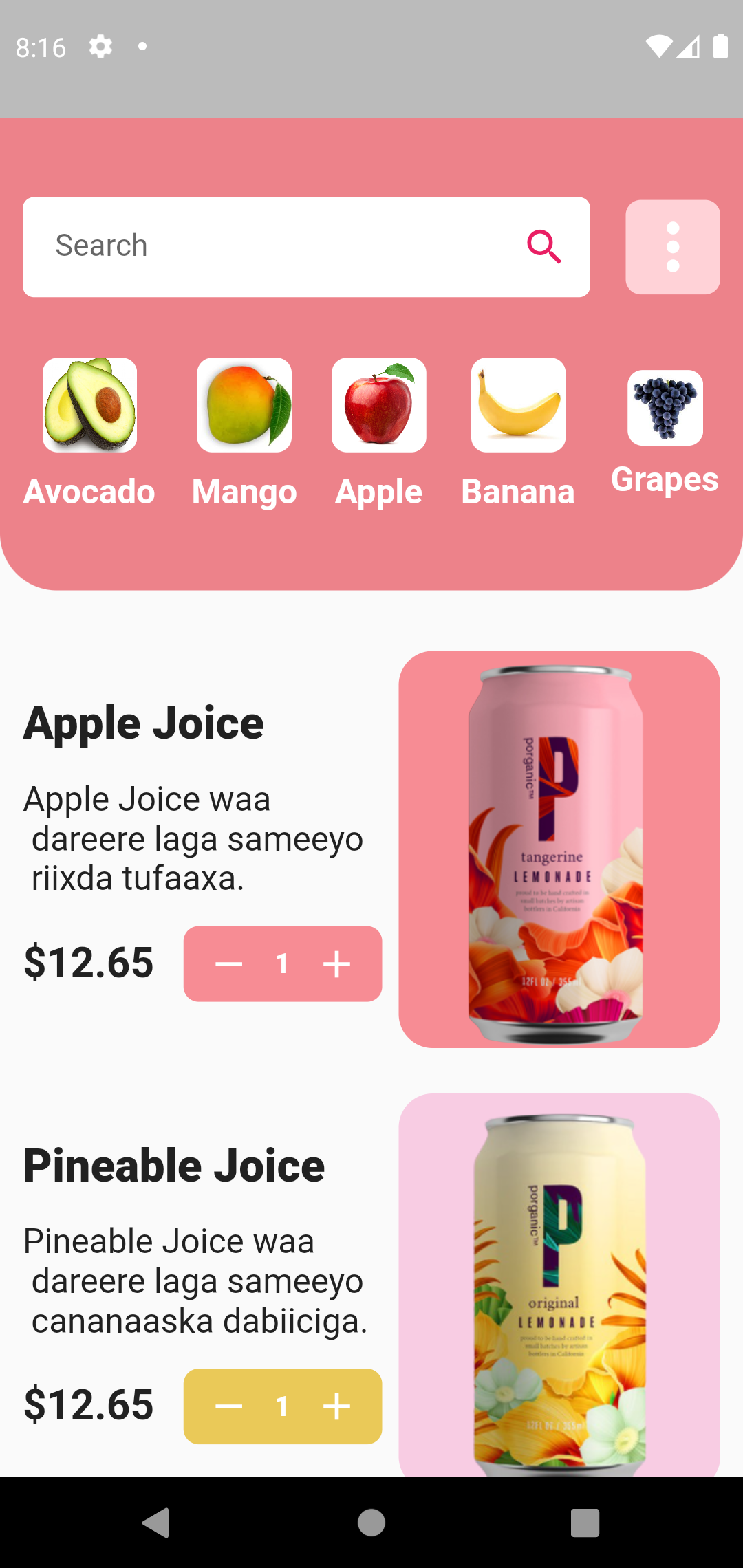Open the three-dot options menu
Screen dimensions: 743x1568
(672, 247)
